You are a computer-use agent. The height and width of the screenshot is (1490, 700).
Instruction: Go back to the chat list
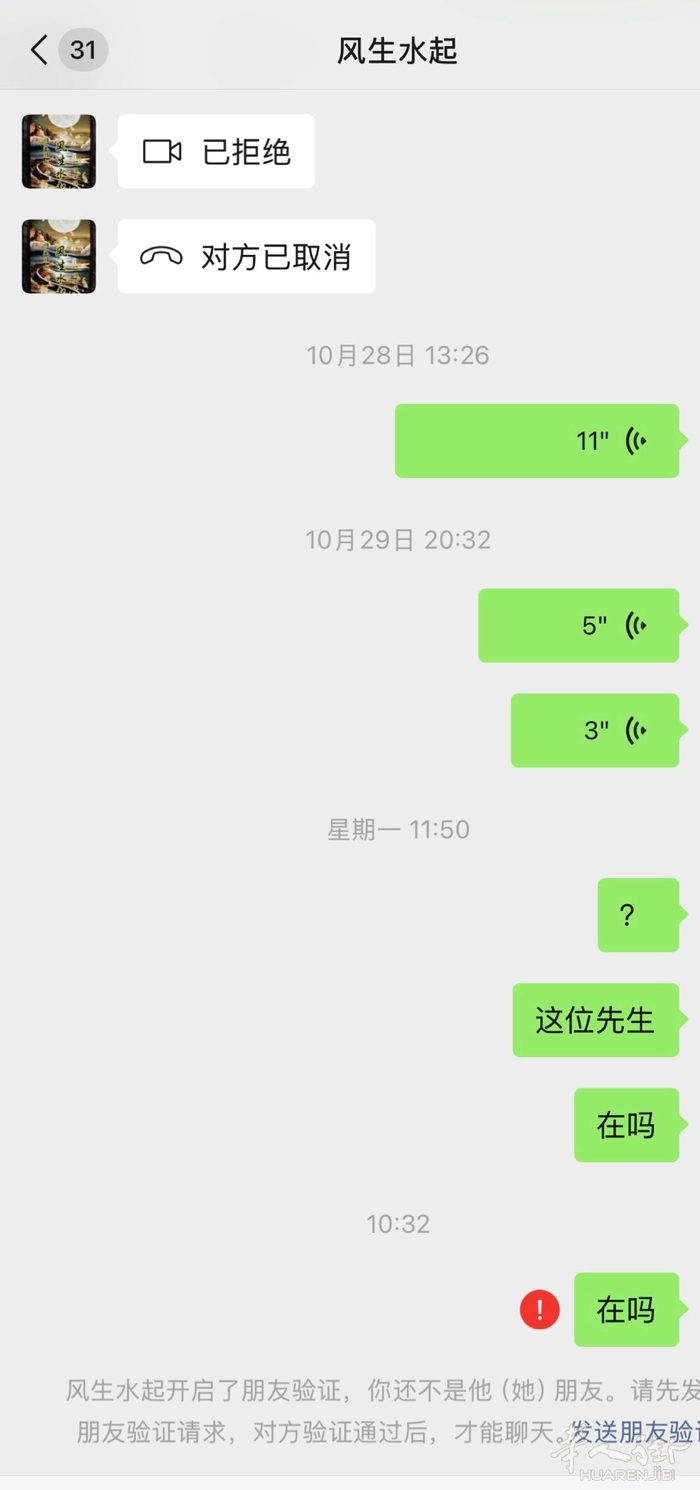pyautogui.click(x=40, y=50)
